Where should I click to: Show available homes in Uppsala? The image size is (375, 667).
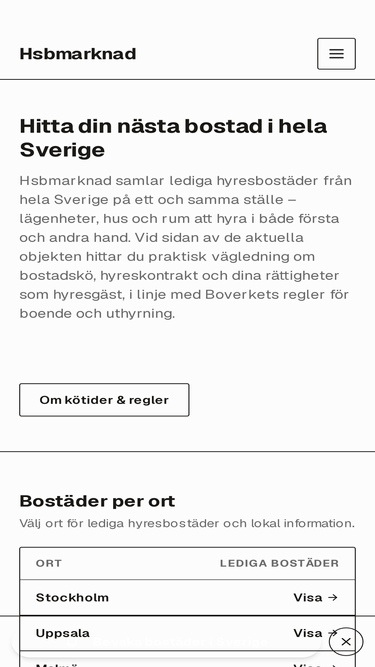coord(315,633)
